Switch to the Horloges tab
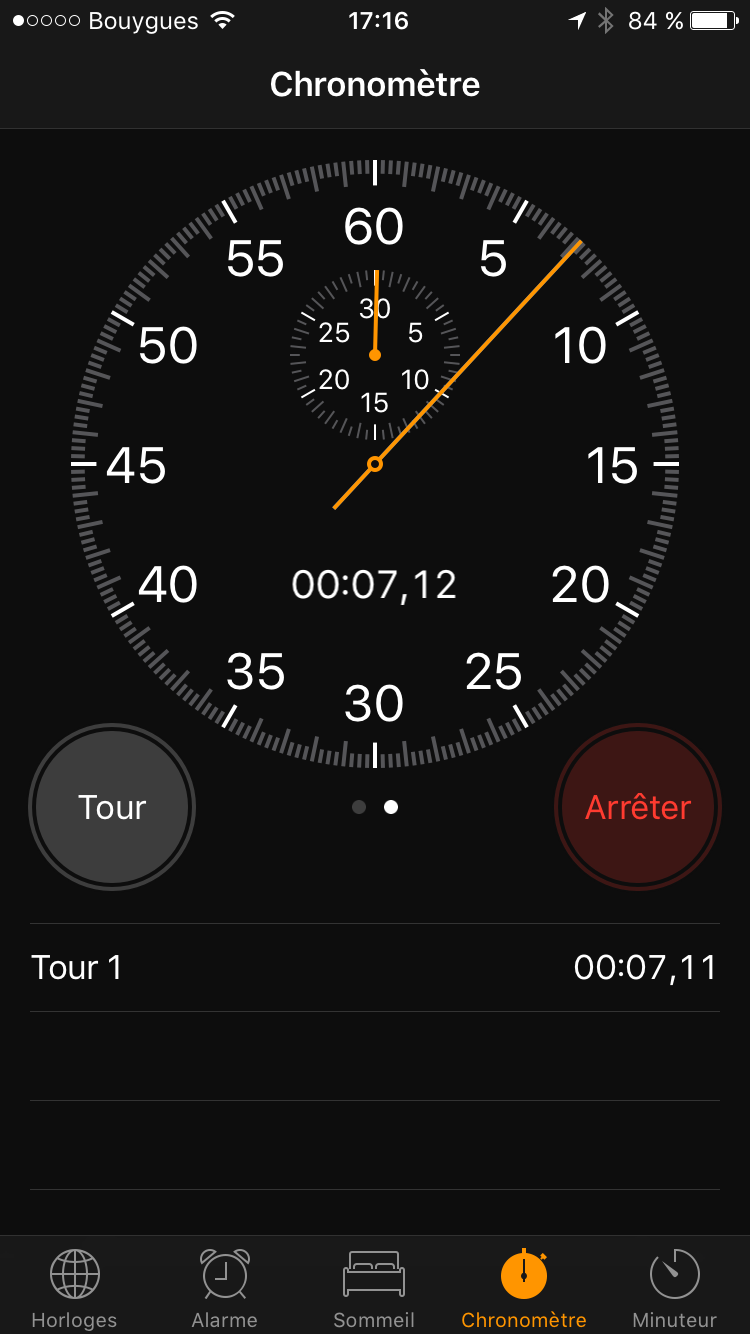Viewport: 750px width, 1334px height. pos(74,1288)
